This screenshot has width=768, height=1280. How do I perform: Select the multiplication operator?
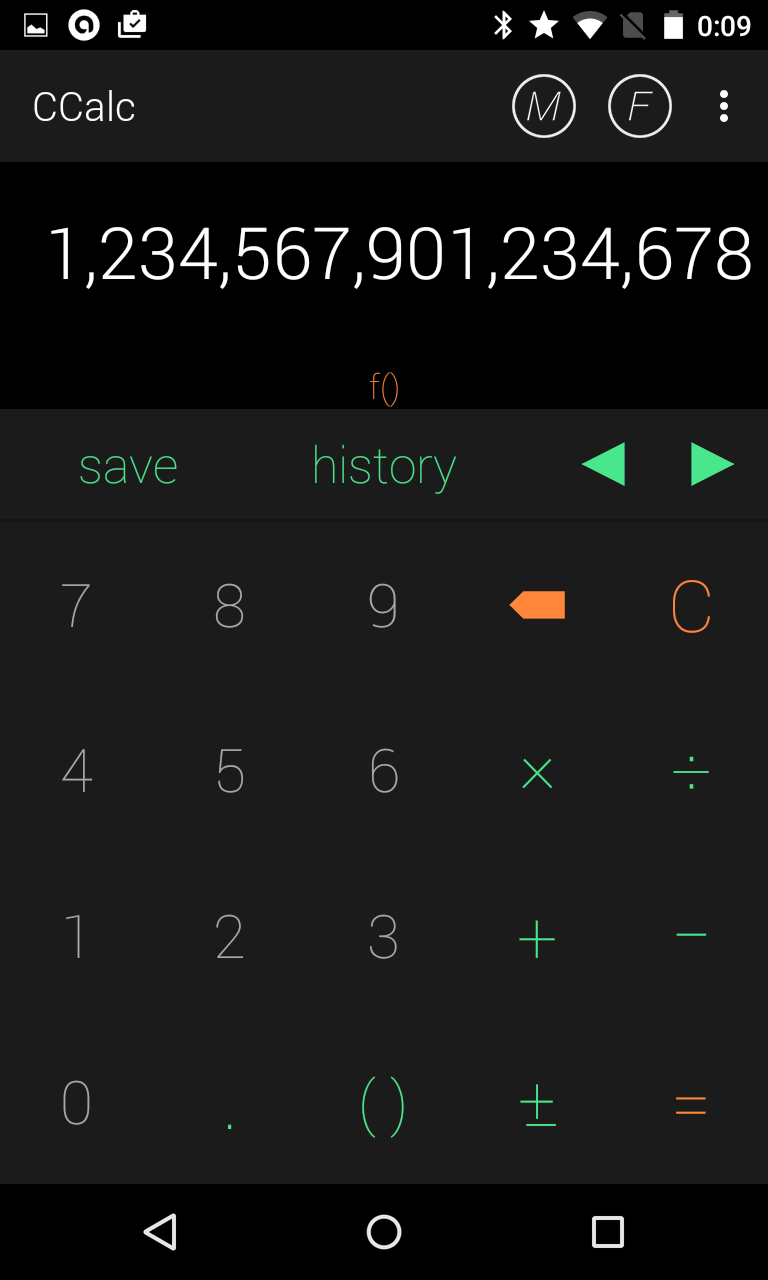(537, 771)
